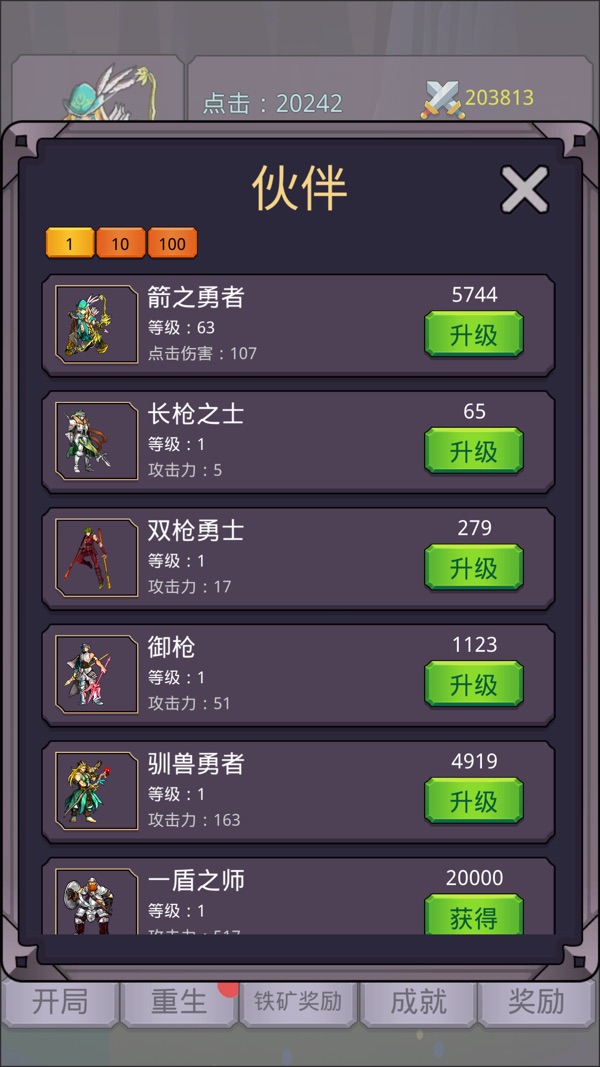Open the 成就 achievements tab

(x=418, y=1001)
